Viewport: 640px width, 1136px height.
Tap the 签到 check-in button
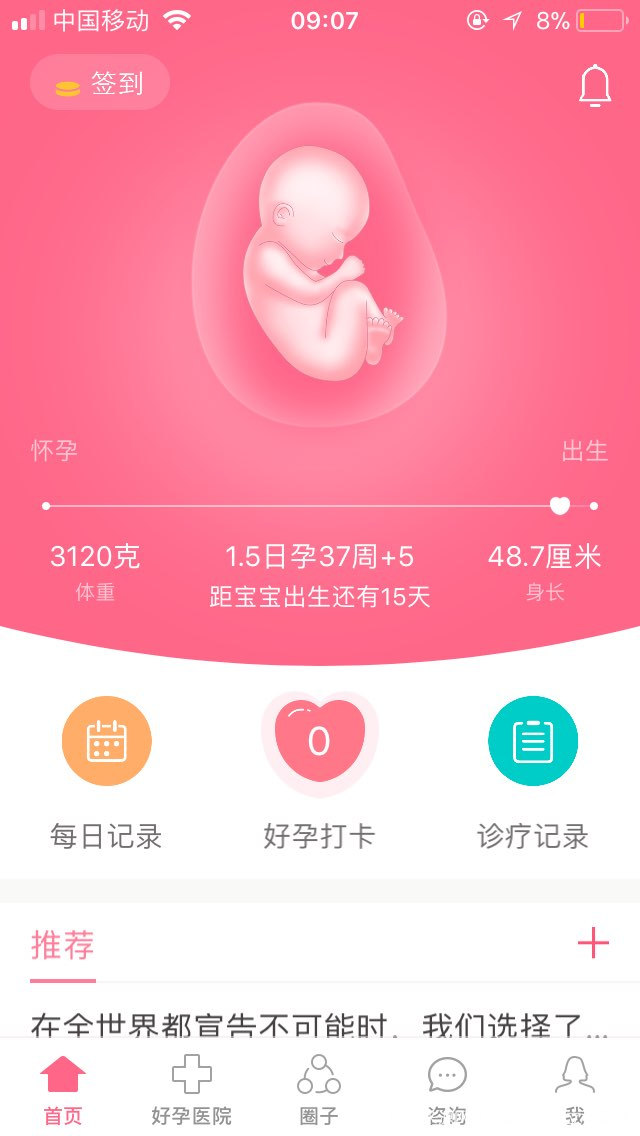[100, 83]
